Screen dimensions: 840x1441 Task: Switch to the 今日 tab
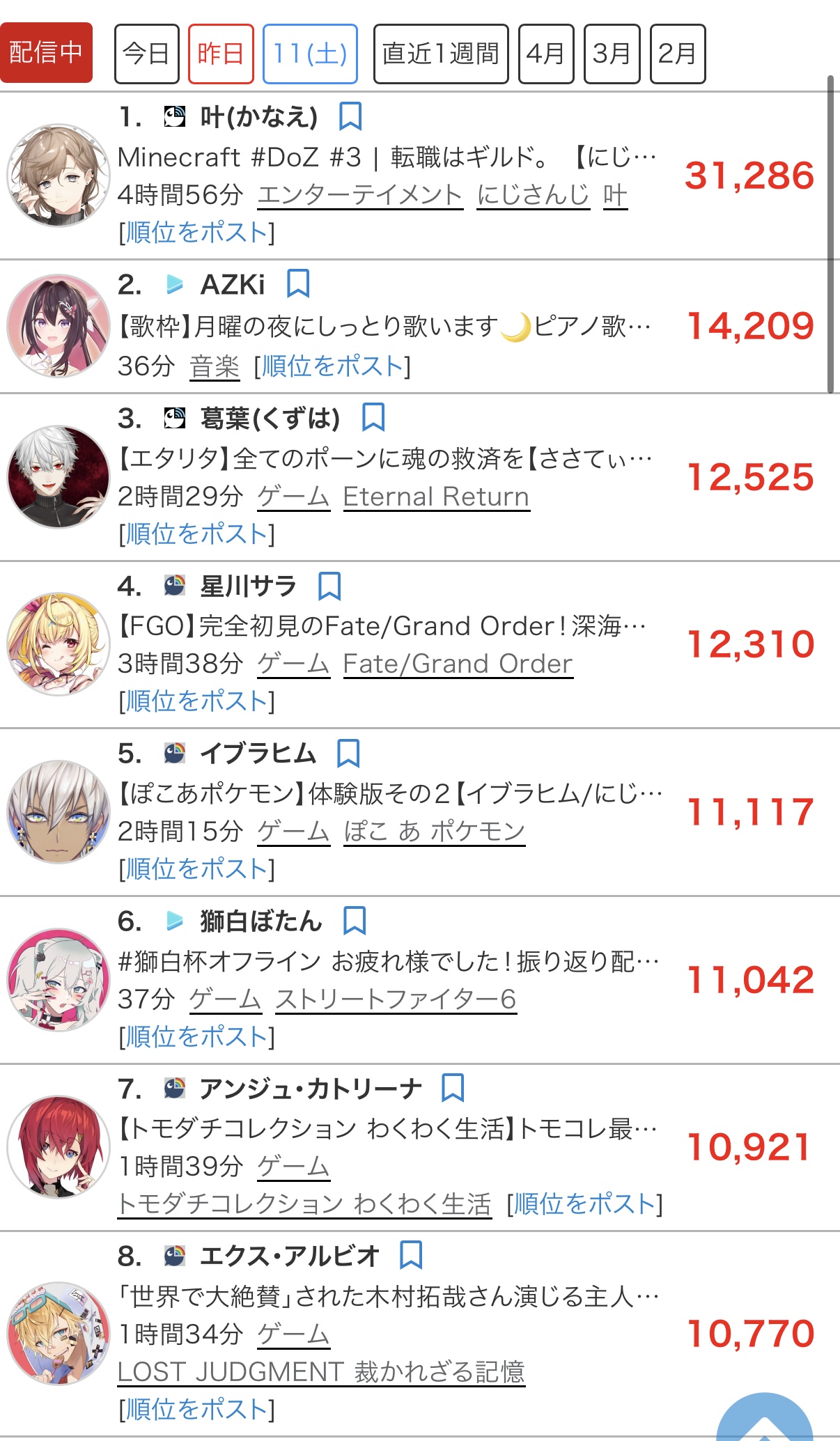(146, 54)
